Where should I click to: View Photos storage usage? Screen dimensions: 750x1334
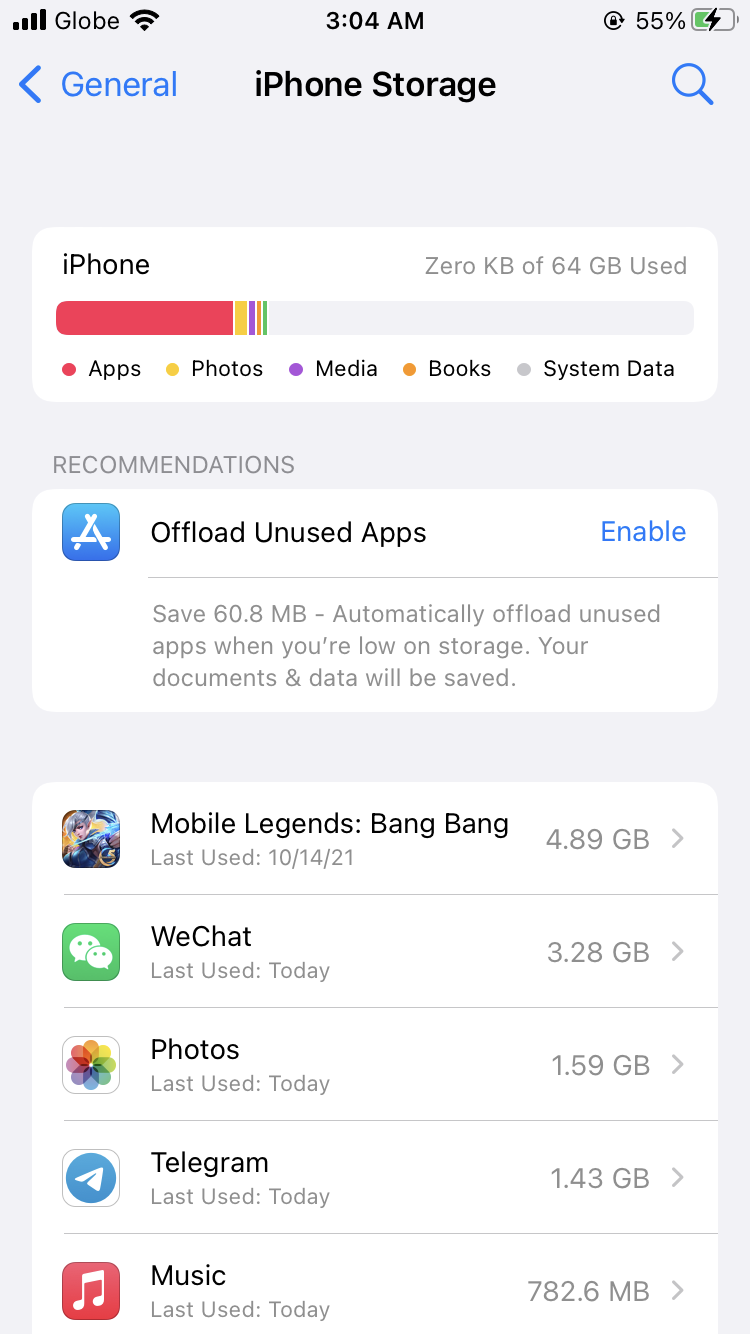pos(375,1065)
